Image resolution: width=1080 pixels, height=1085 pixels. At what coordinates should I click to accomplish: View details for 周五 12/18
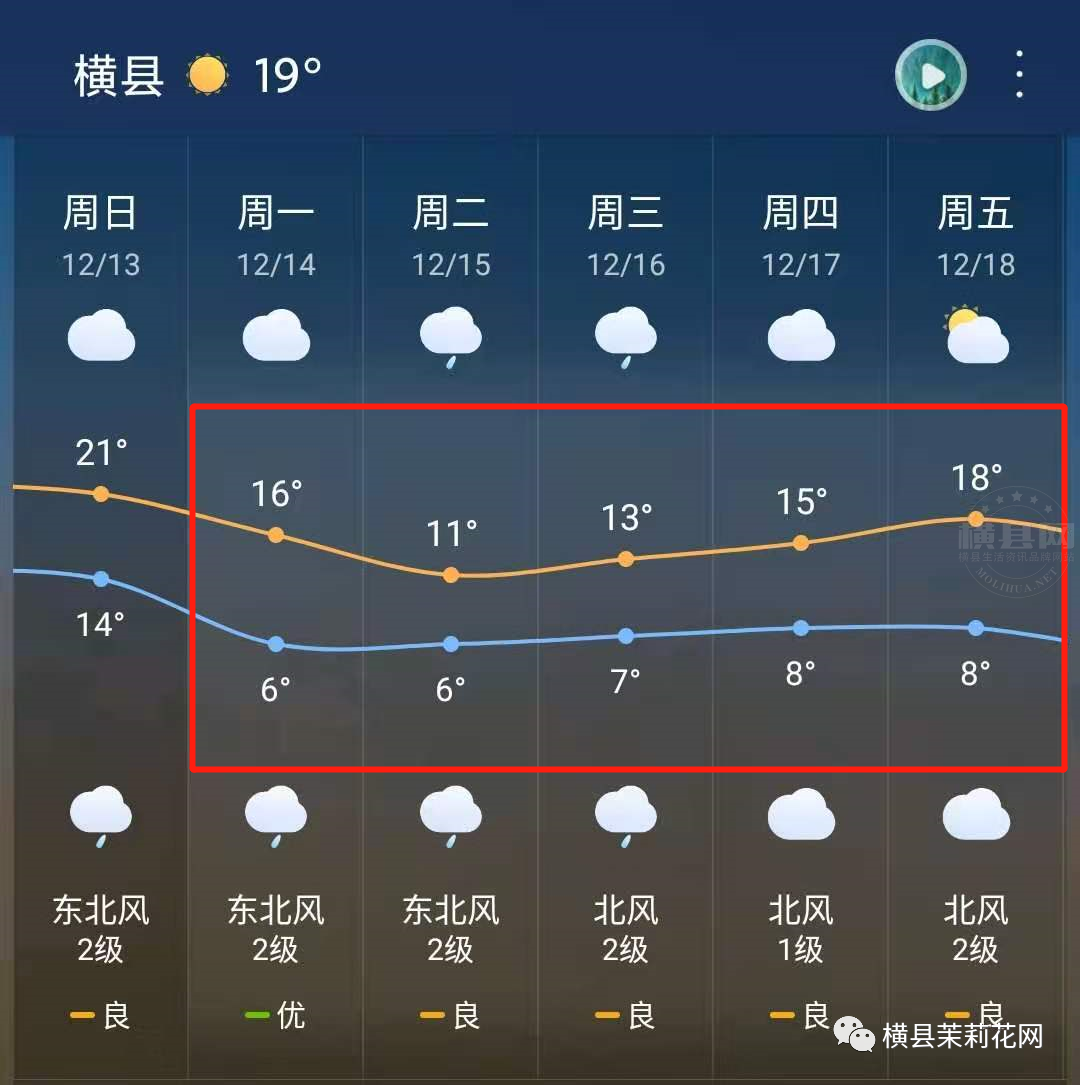click(976, 236)
